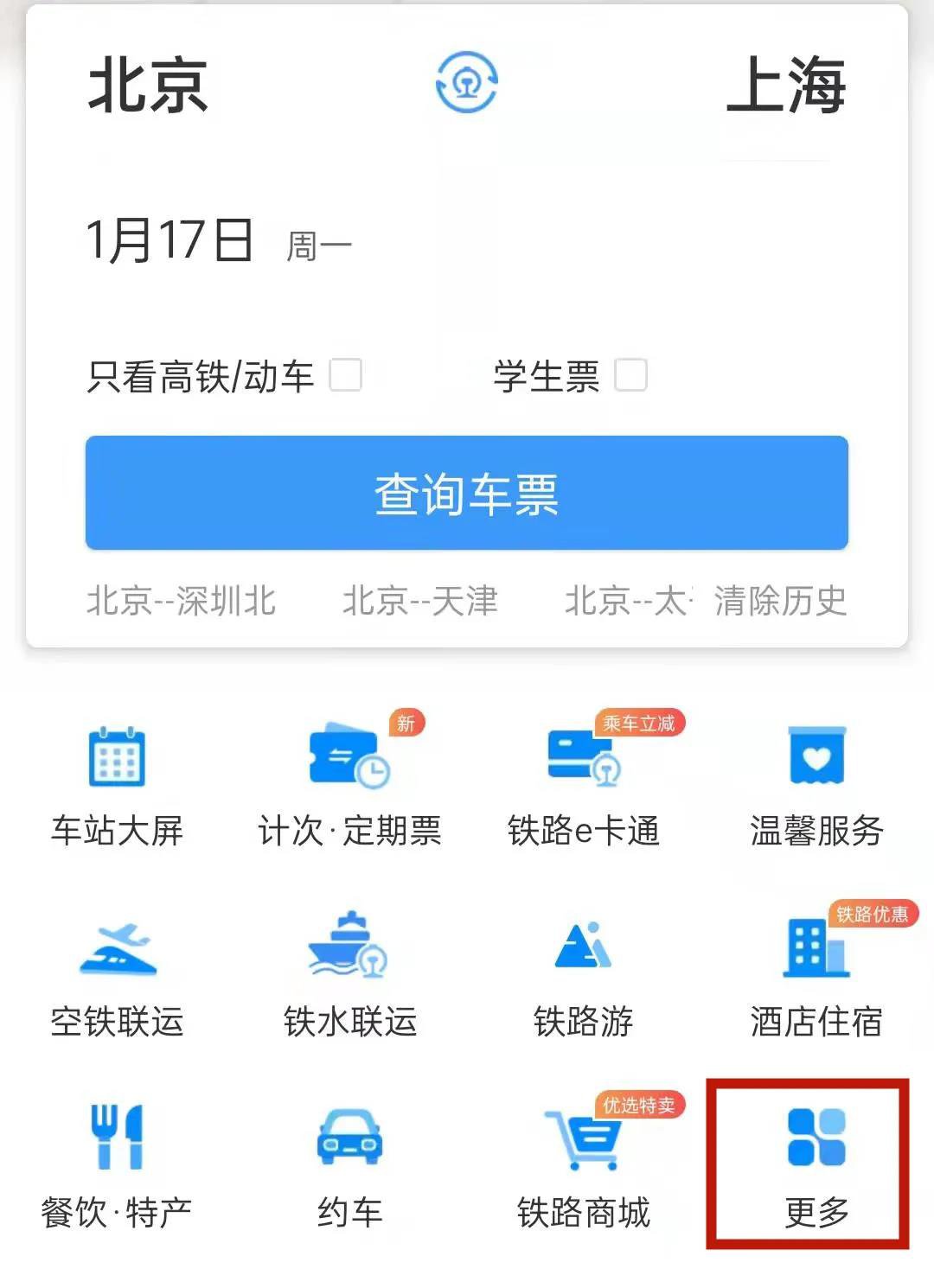Image resolution: width=934 pixels, height=1288 pixels.
Task: Select history route 北京--天津
Action: [419, 601]
